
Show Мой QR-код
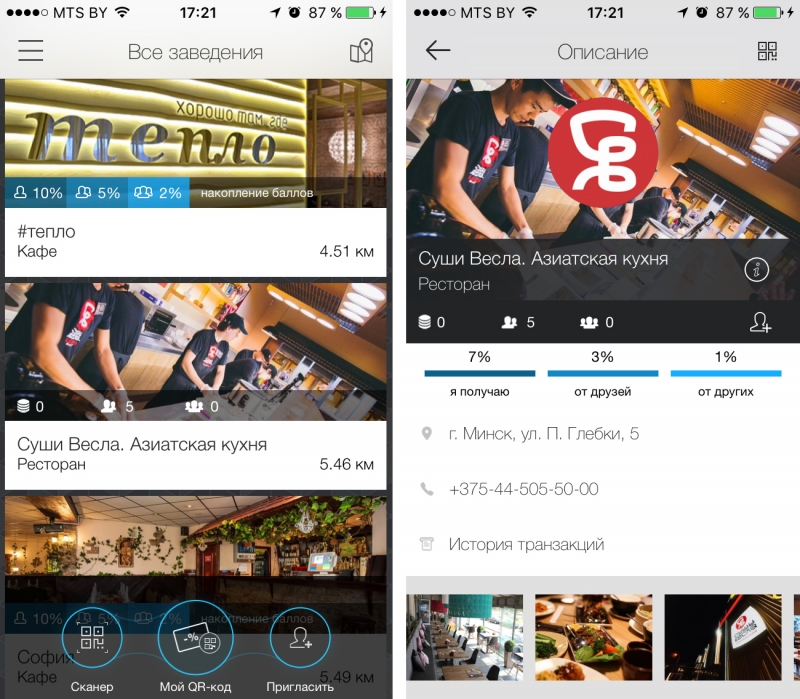[x=195, y=645]
